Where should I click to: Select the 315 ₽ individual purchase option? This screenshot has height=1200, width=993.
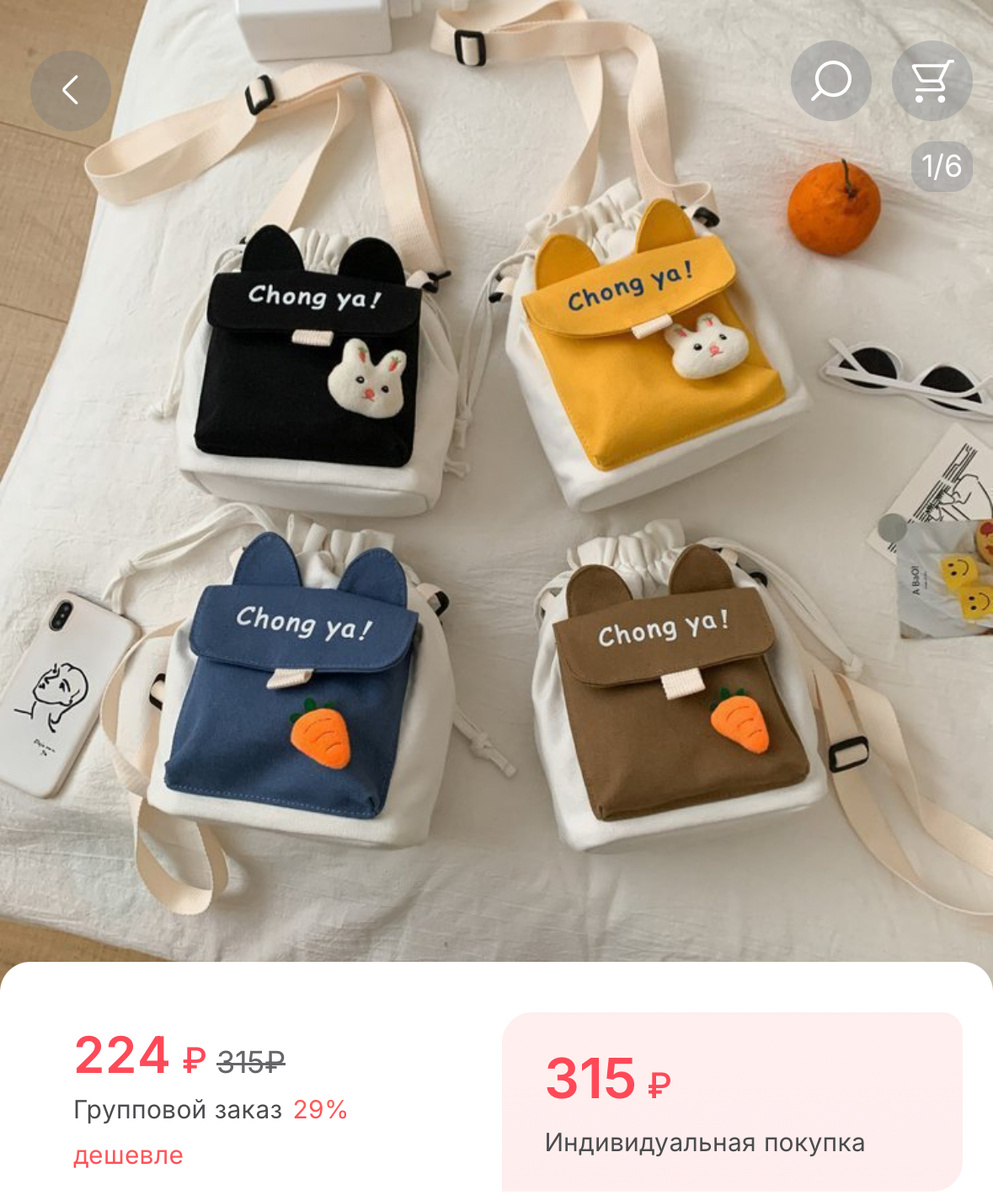[732, 1101]
